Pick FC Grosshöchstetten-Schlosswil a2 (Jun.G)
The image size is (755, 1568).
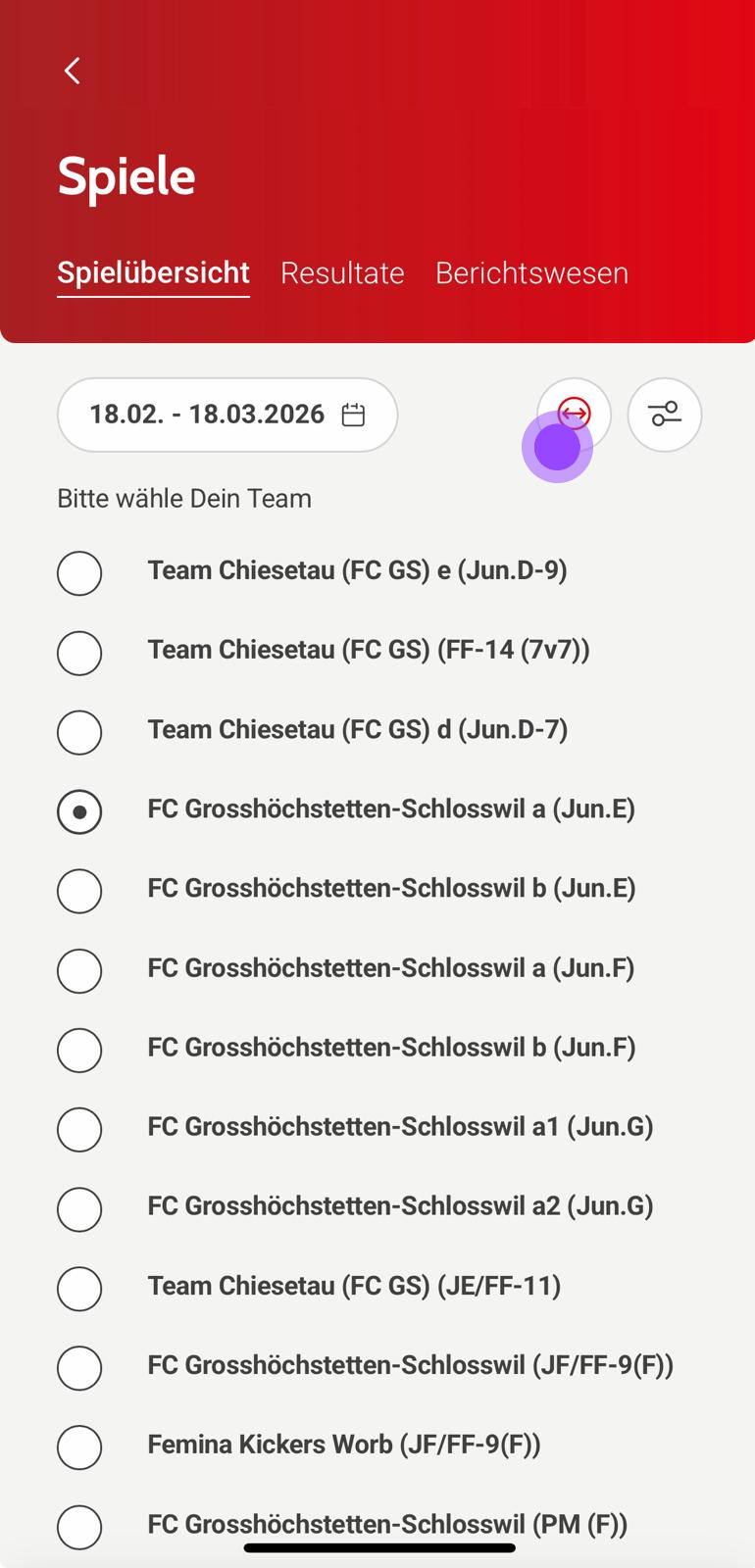(x=79, y=1208)
